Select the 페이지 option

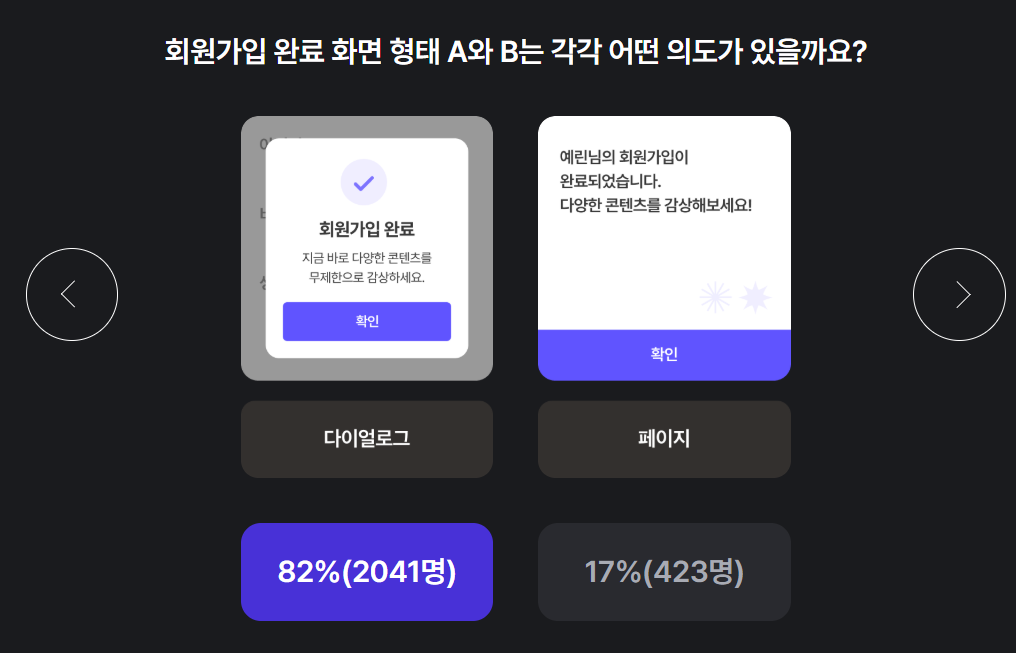coord(664,439)
